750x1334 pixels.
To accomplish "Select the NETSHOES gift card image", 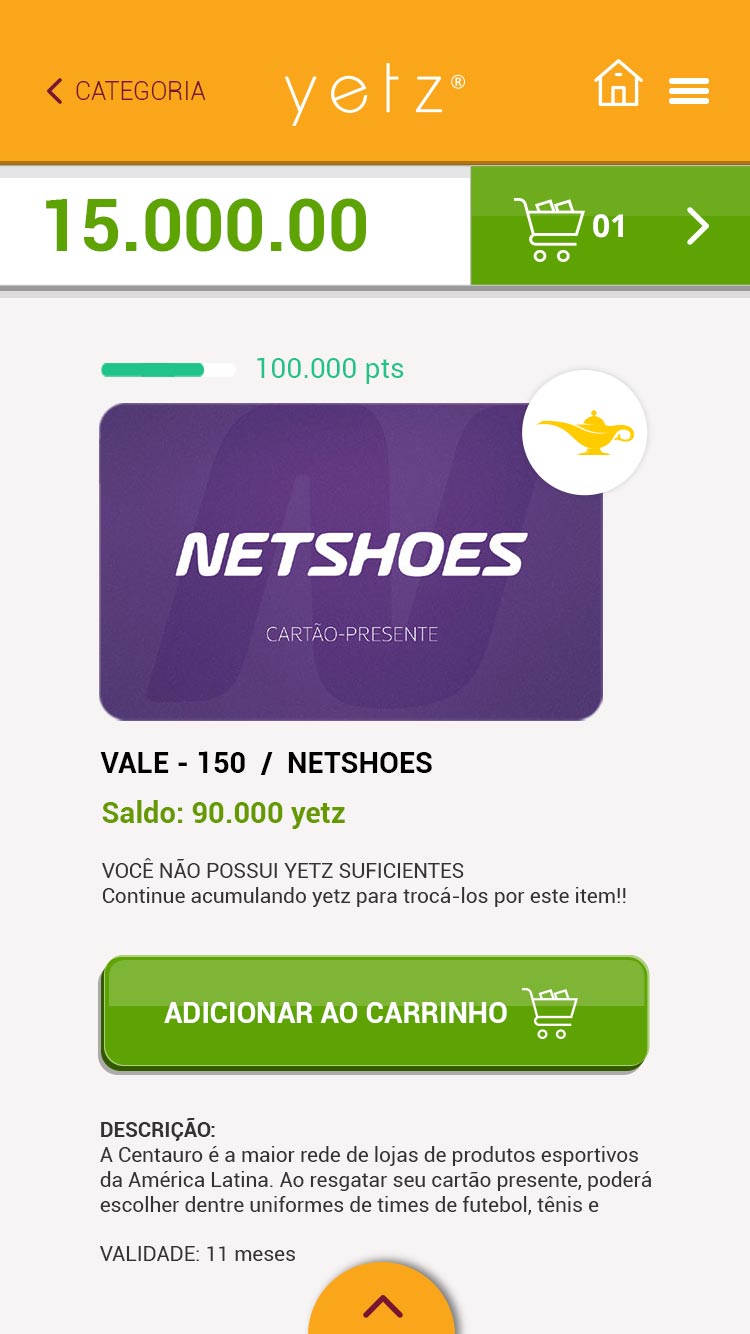I will 352,561.
